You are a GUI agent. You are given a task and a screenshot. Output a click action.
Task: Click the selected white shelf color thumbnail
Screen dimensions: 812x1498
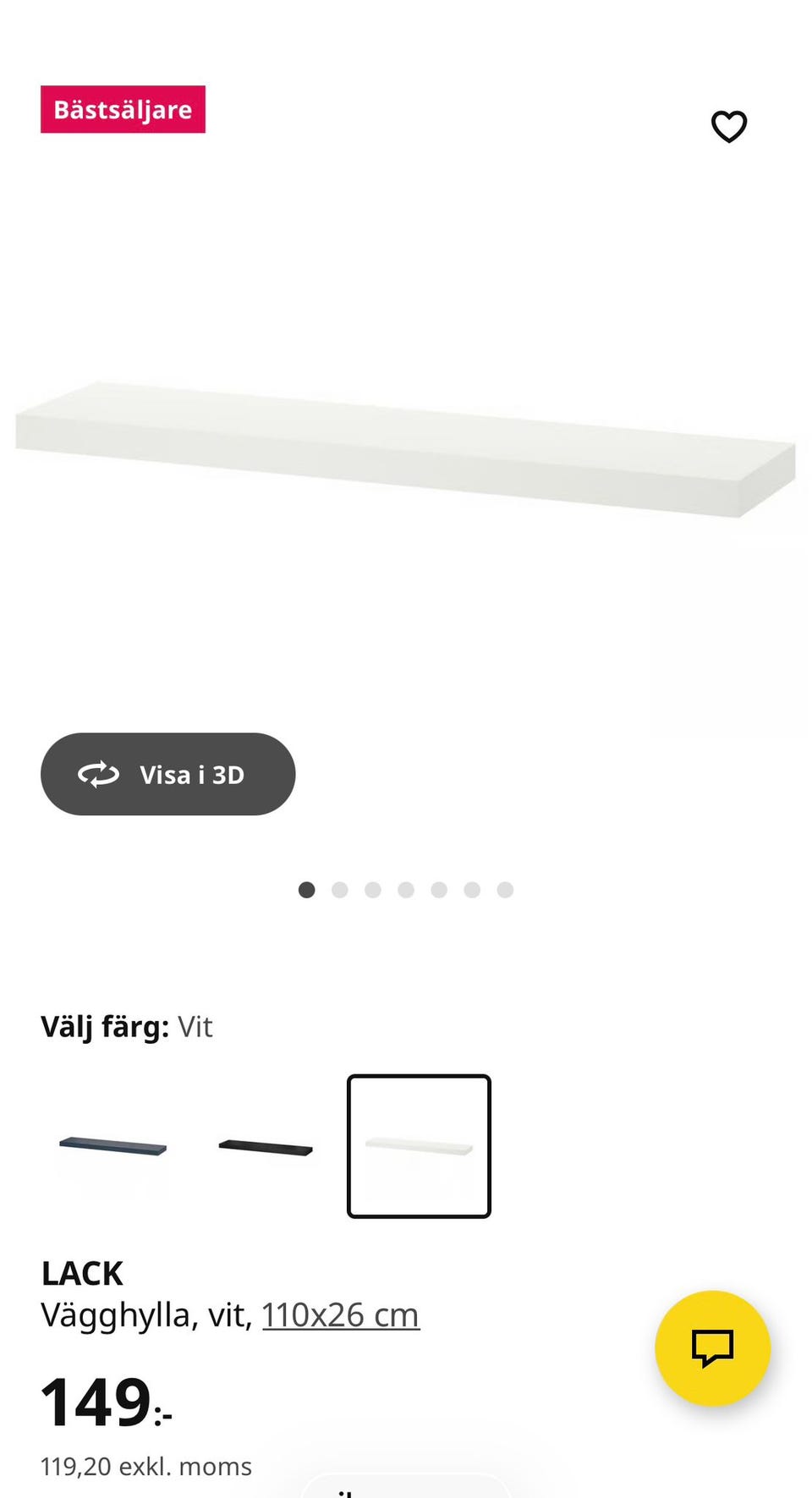419,1145
